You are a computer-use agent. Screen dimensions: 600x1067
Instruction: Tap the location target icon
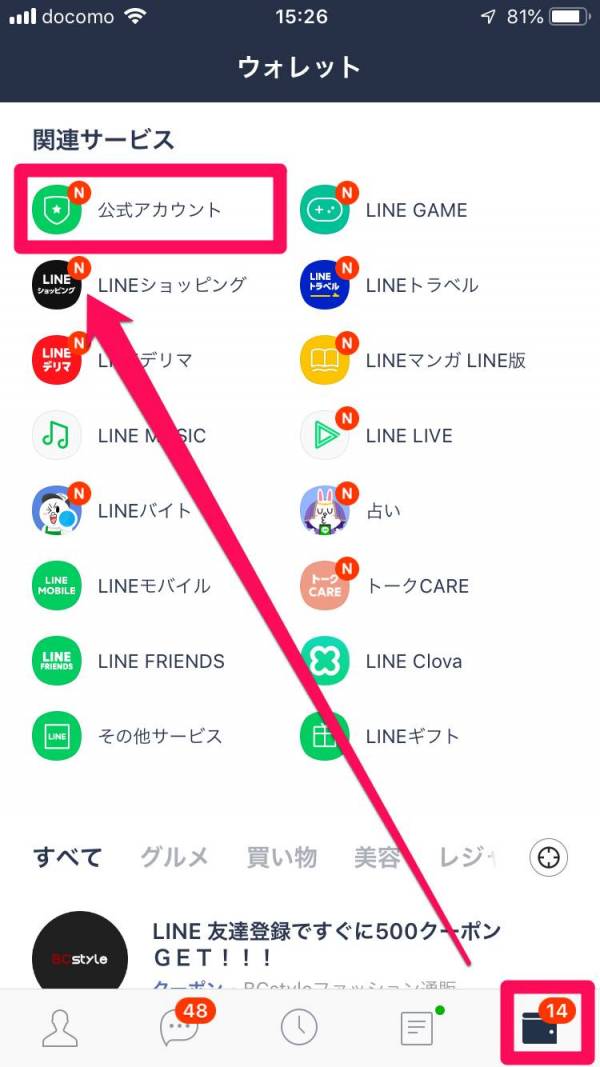548,857
